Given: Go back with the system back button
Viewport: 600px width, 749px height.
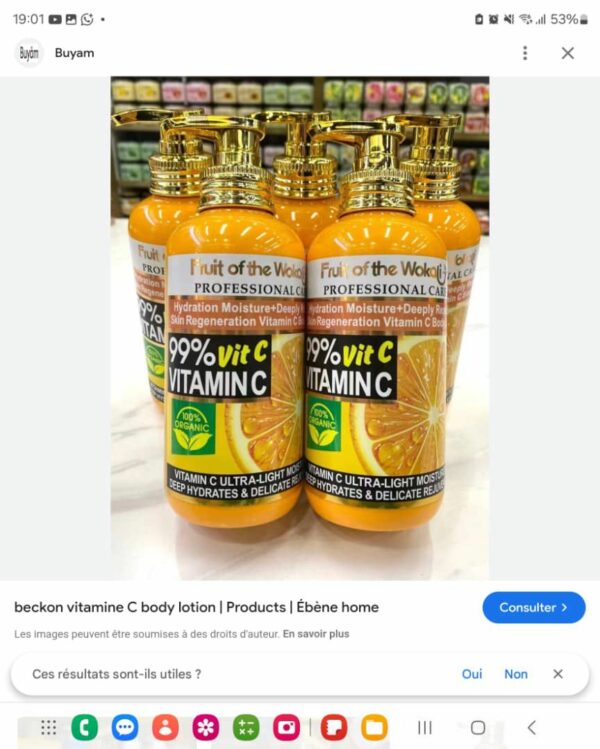Looking at the screenshot, I should pyautogui.click(x=531, y=728).
